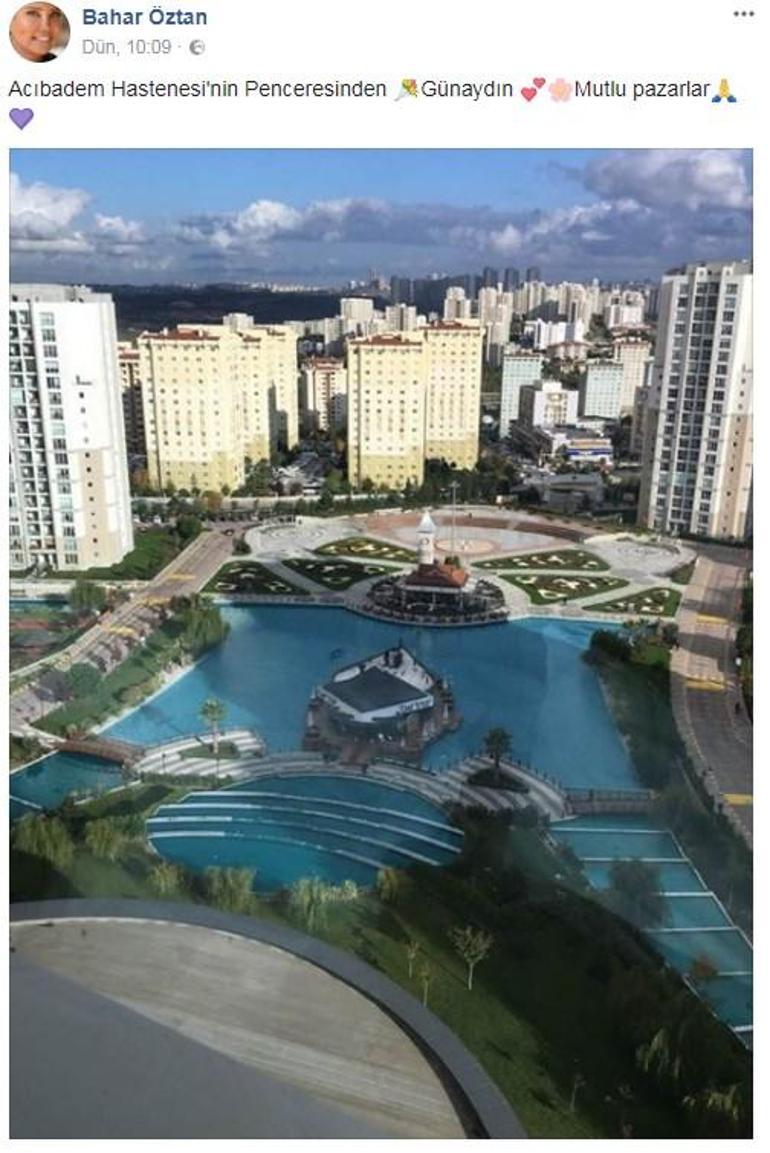Tap Bahar Öztan's profile picture
The image size is (770, 1153).
coord(39,31)
